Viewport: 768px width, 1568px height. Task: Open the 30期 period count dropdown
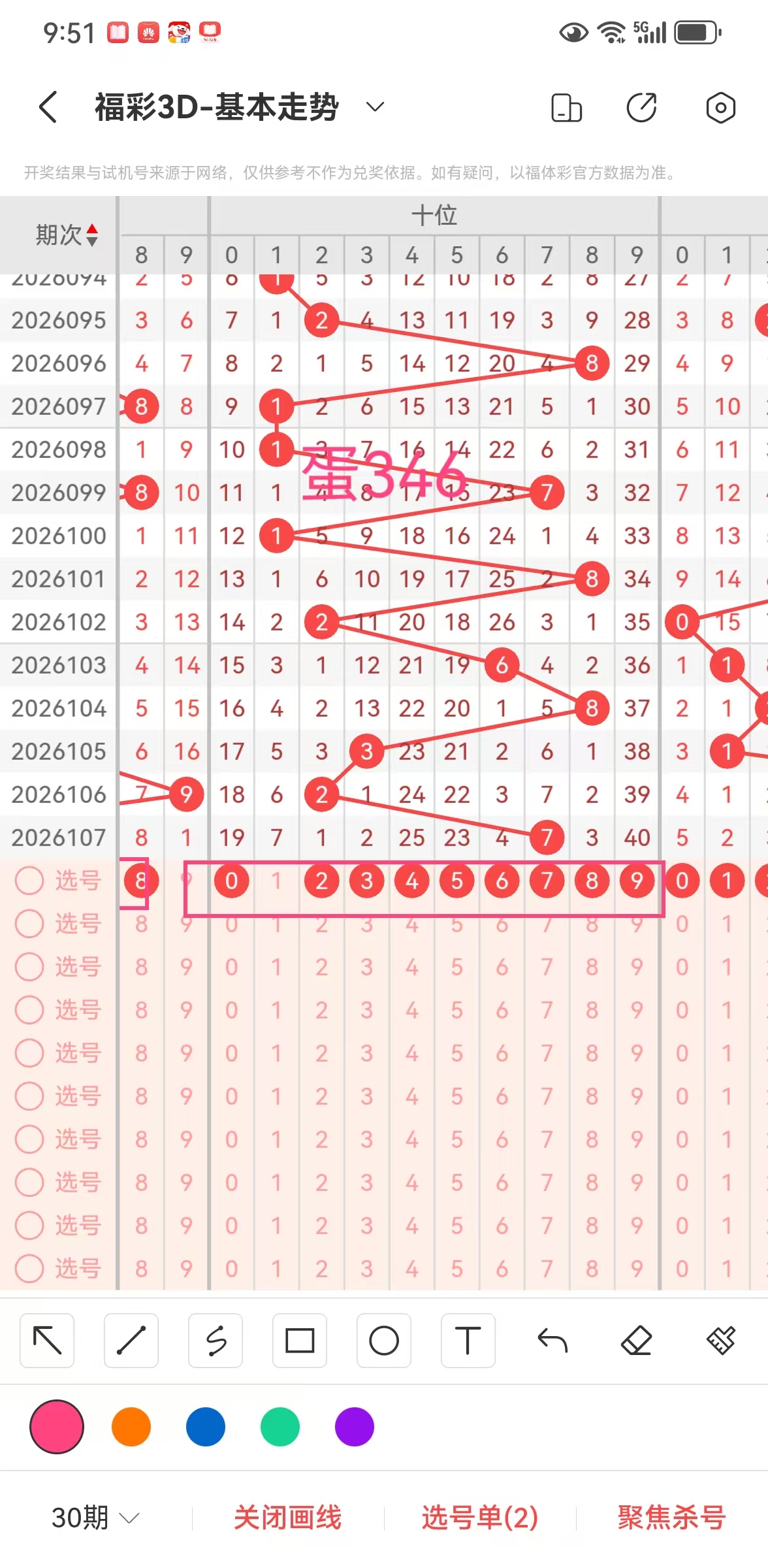(95, 1518)
